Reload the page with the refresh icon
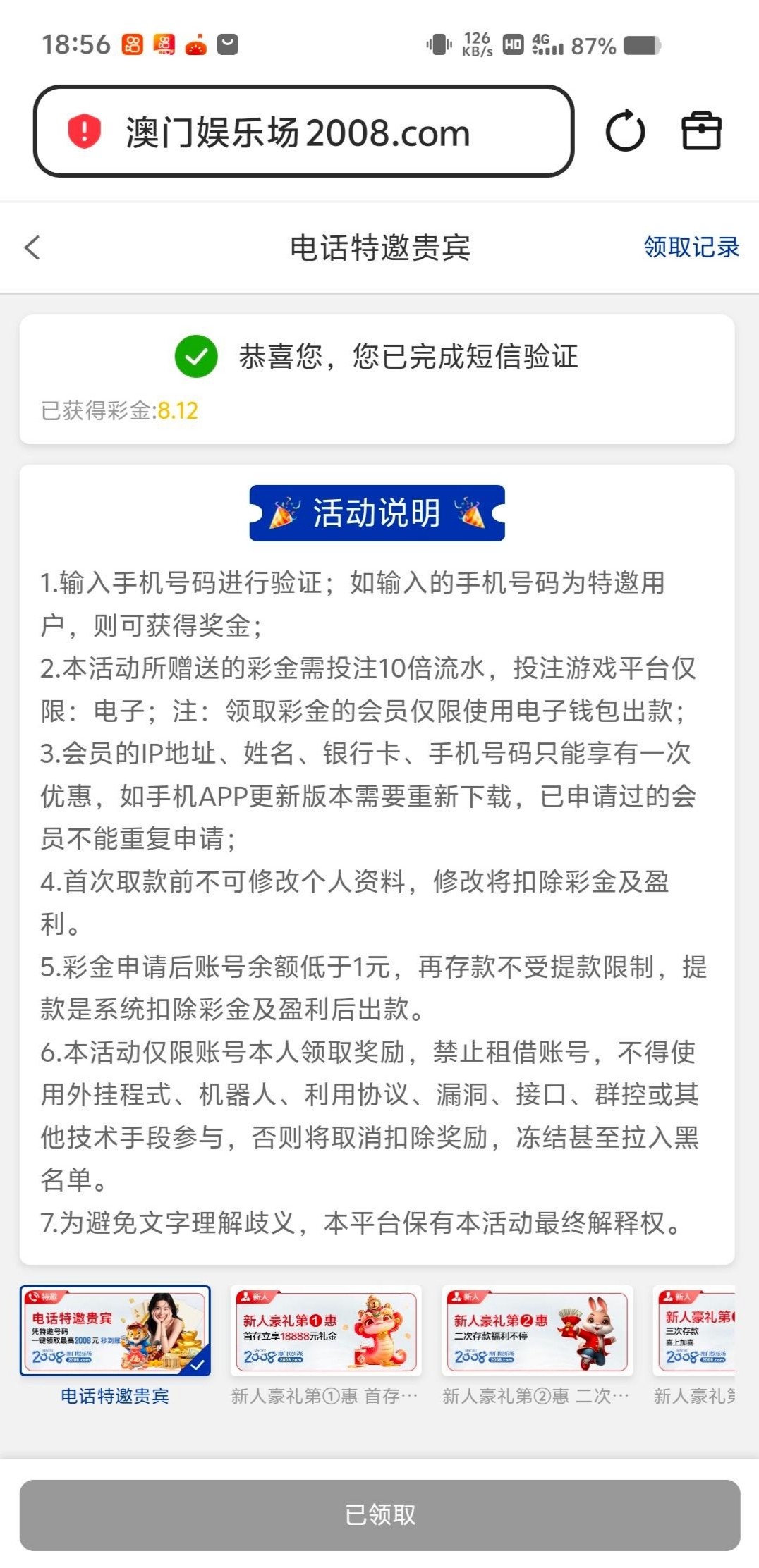Viewport: 759px width, 1568px height. coord(625,132)
